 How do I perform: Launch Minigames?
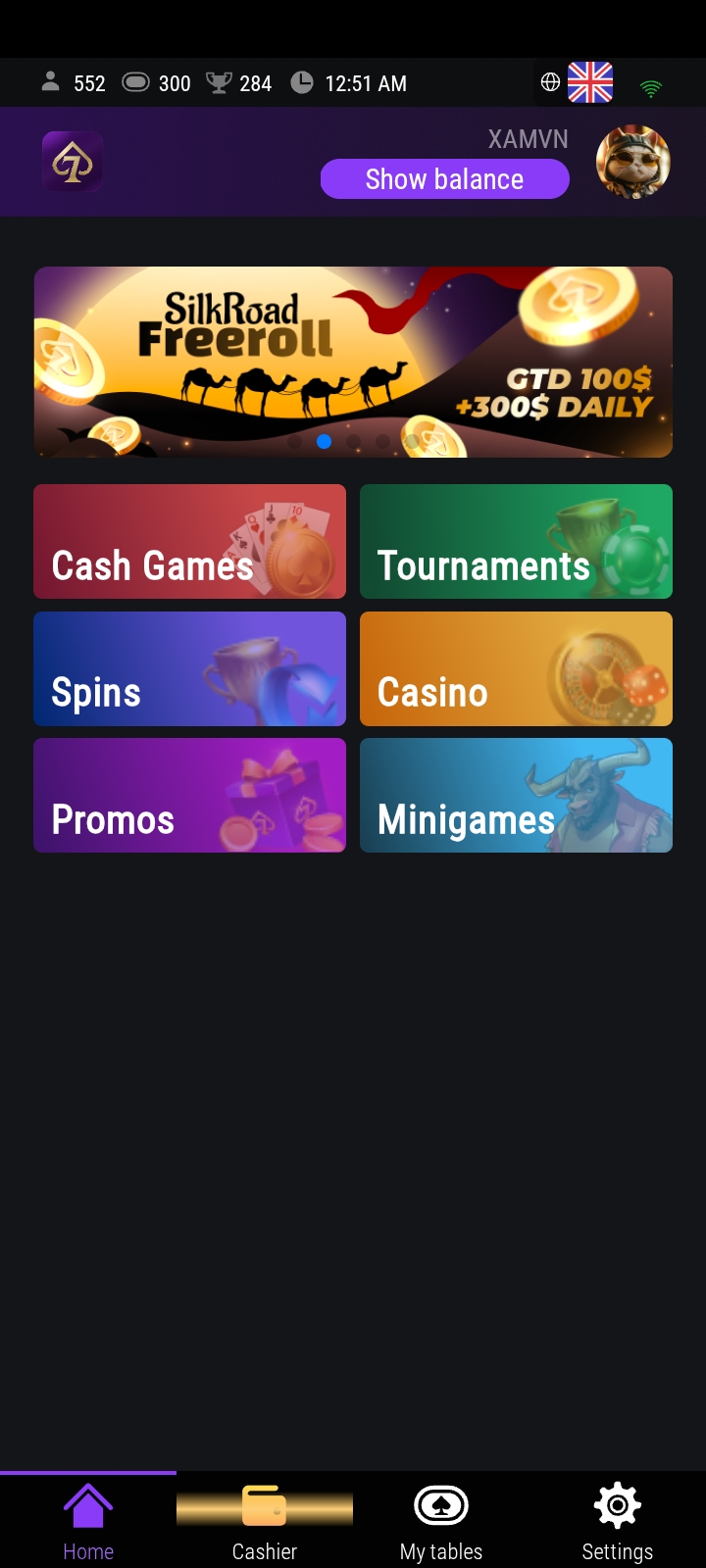point(516,796)
